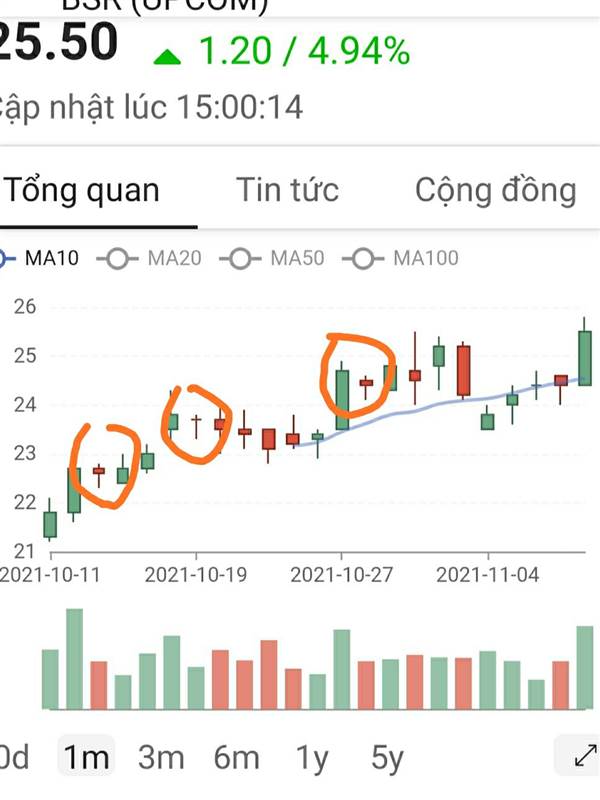Open the Tin tức tab
The width and height of the screenshot is (600, 800).
287,189
